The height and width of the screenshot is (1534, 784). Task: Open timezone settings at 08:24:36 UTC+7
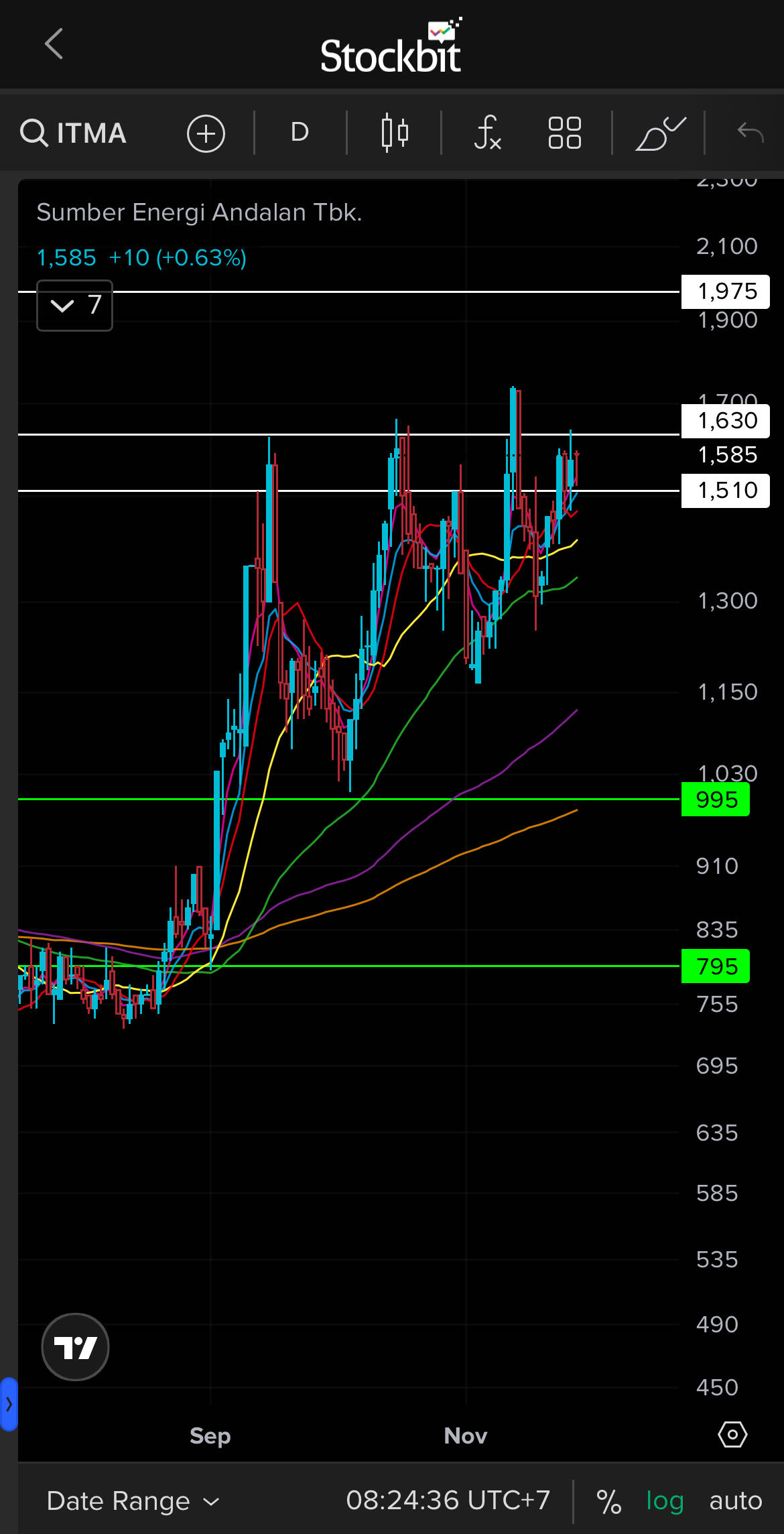pyautogui.click(x=448, y=1500)
